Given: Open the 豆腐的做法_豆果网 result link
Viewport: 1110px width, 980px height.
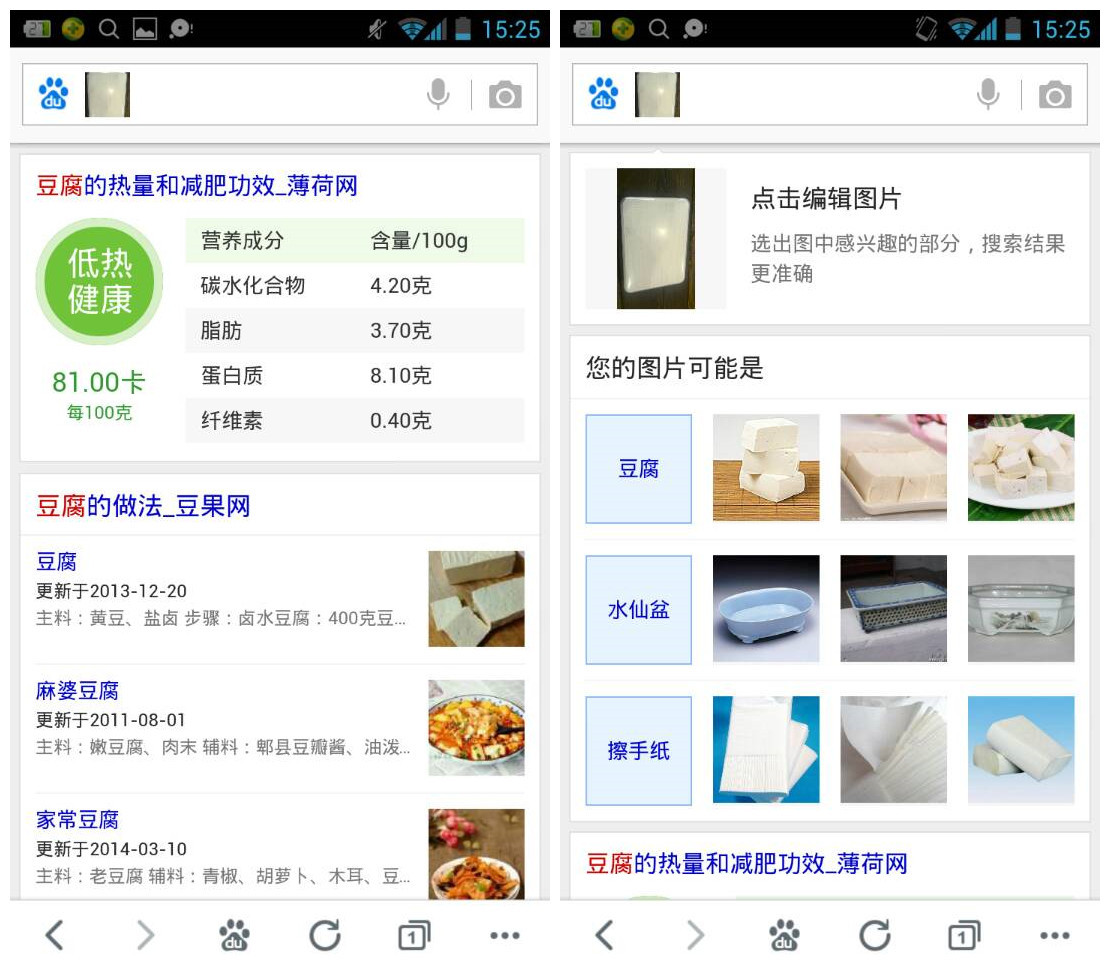Looking at the screenshot, I should pyautogui.click(x=143, y=506).
